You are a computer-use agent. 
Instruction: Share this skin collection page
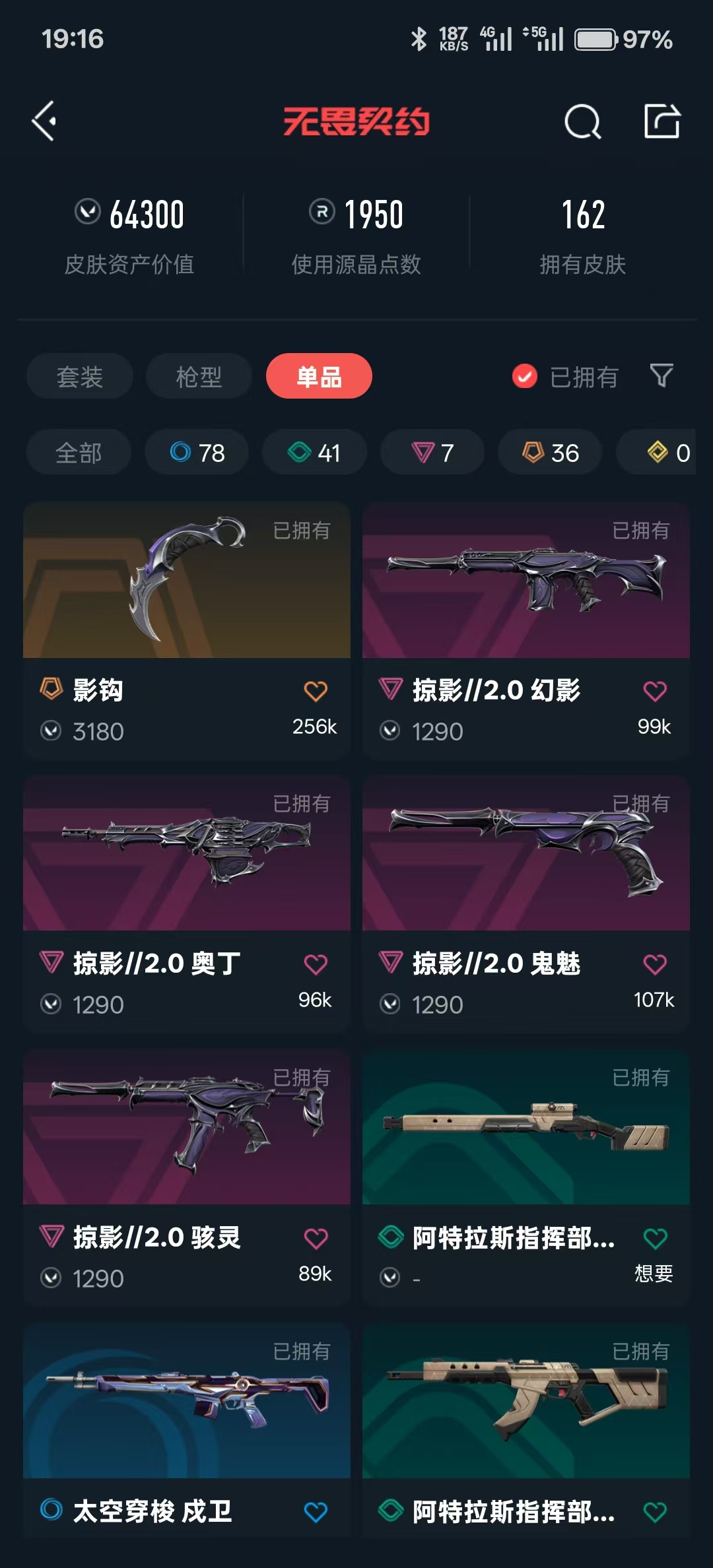[662, 121]
